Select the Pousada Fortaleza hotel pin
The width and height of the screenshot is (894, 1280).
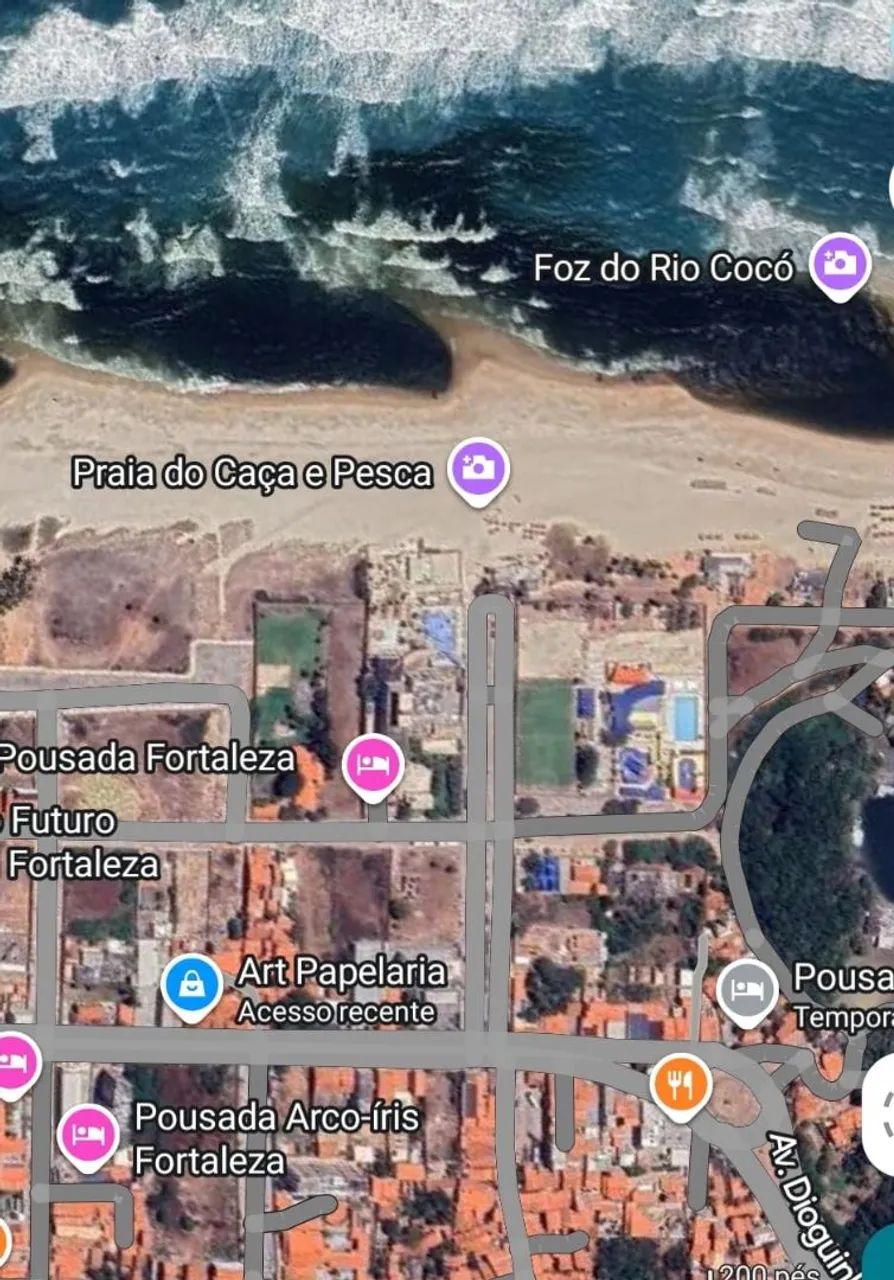click(x=373, y=765)
